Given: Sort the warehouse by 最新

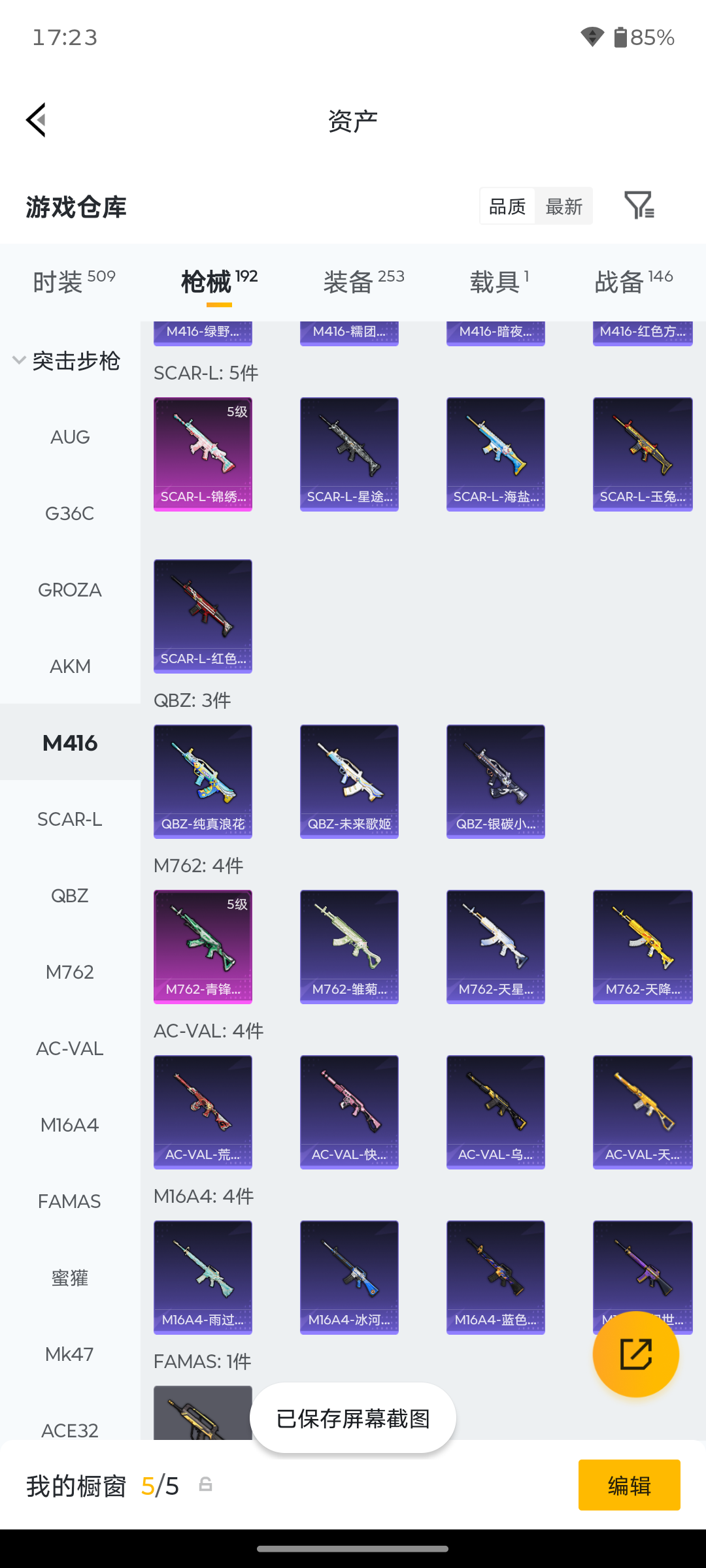Looking at the screenshot, I should [563, 206].
